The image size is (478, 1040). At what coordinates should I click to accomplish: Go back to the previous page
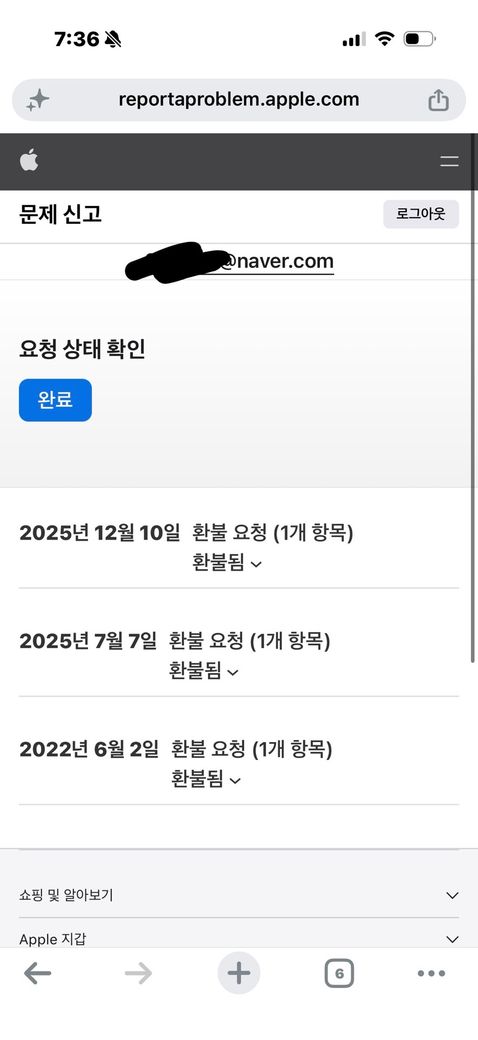pyautogui.click(x=37, y=974)
